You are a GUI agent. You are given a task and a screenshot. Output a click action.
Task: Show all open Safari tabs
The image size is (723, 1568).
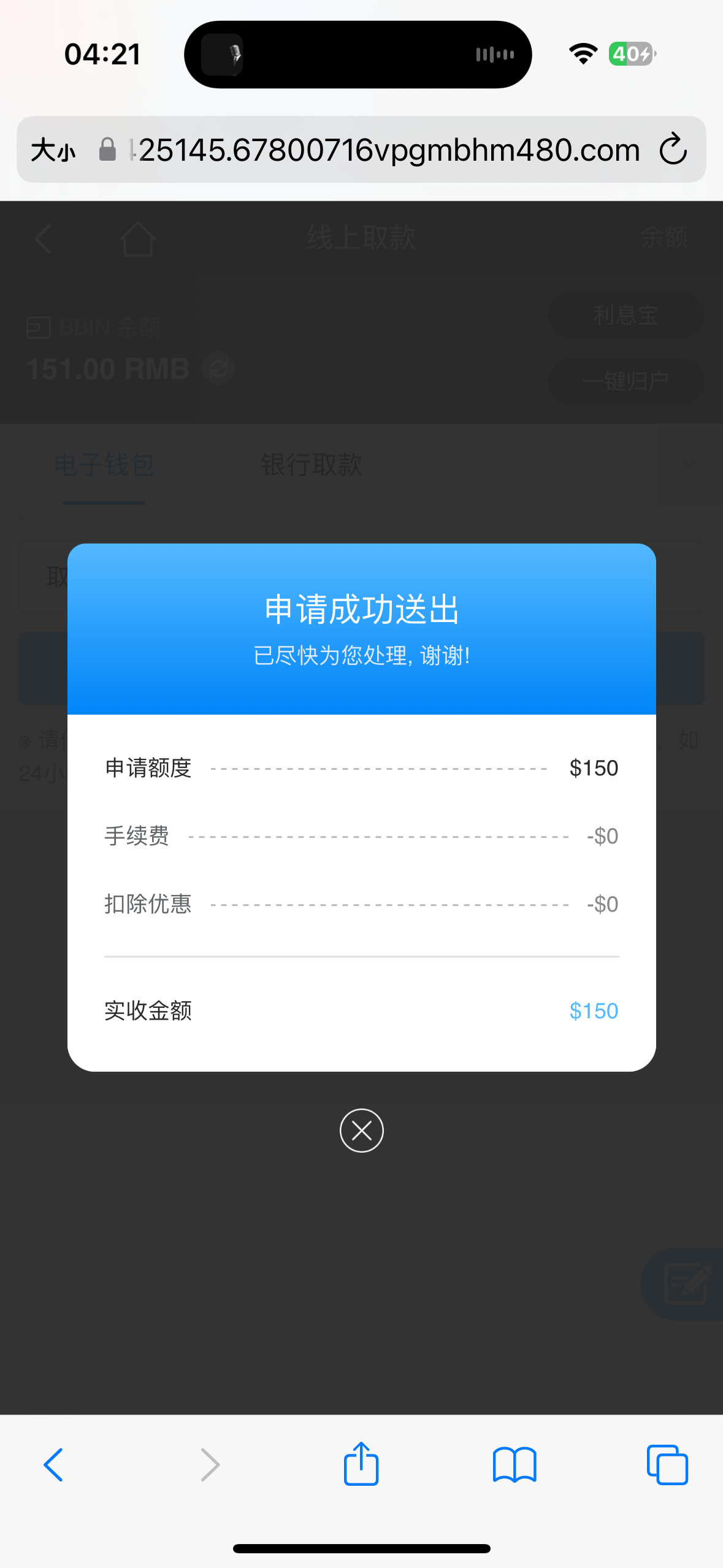click(x=667, y=1464)
